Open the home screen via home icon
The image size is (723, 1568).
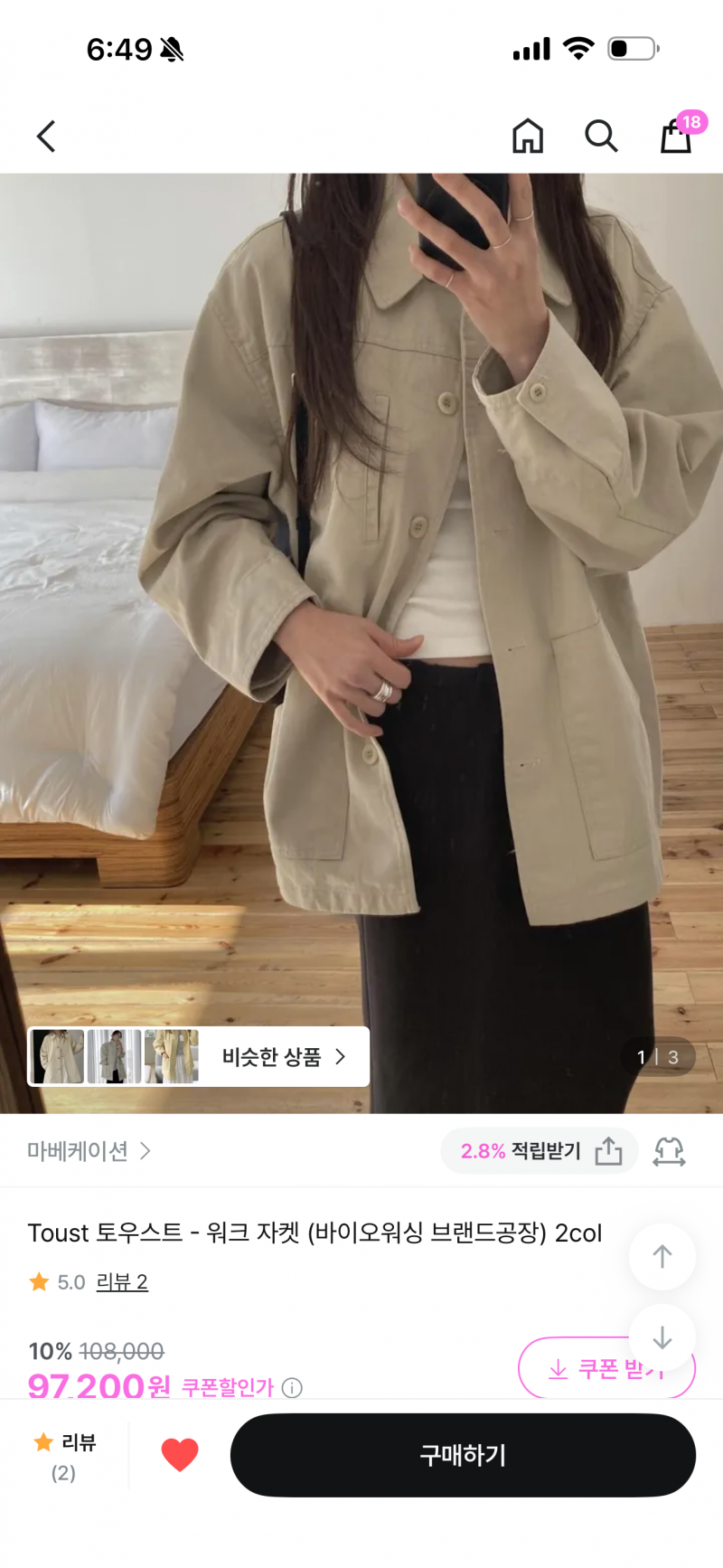[x=528, y=136]
